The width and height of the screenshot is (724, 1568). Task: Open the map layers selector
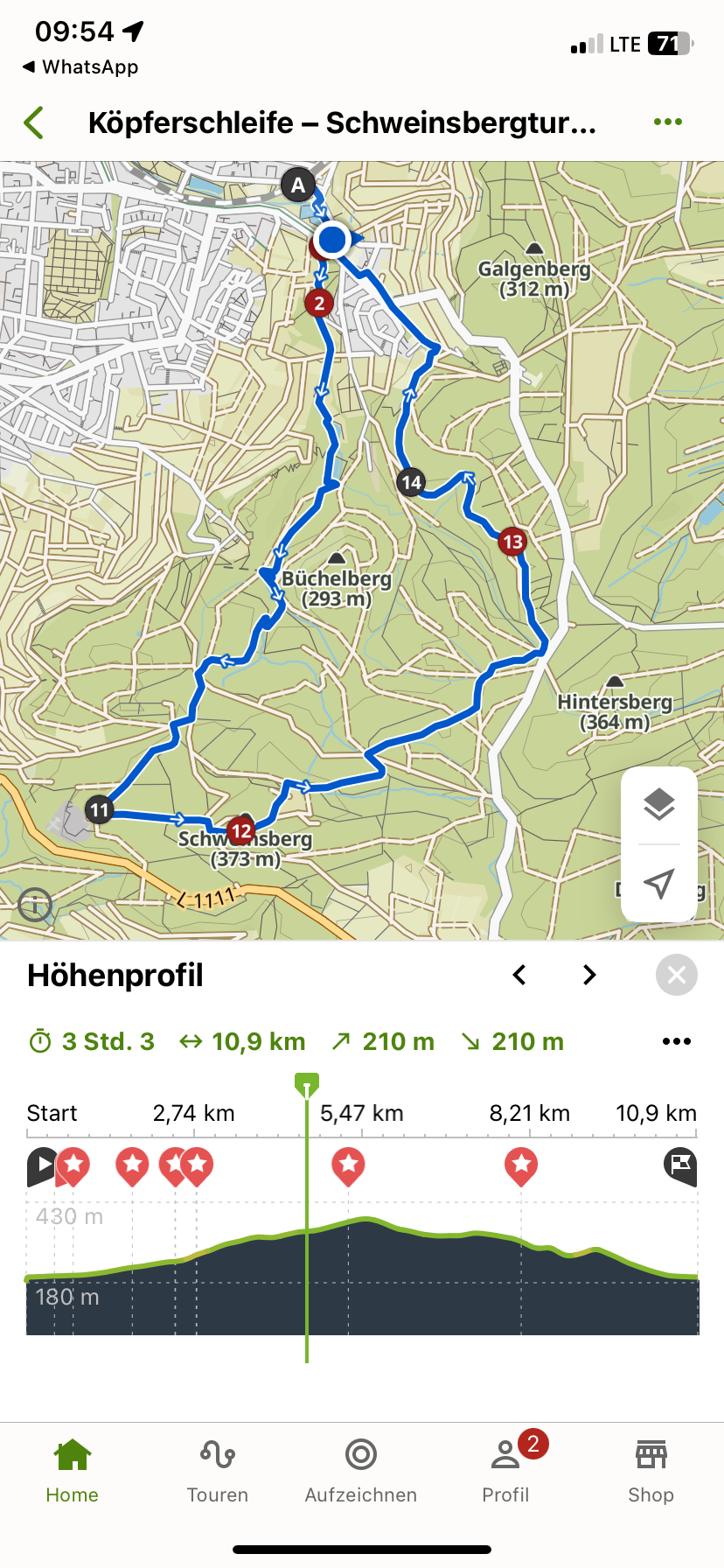(658, 804)
